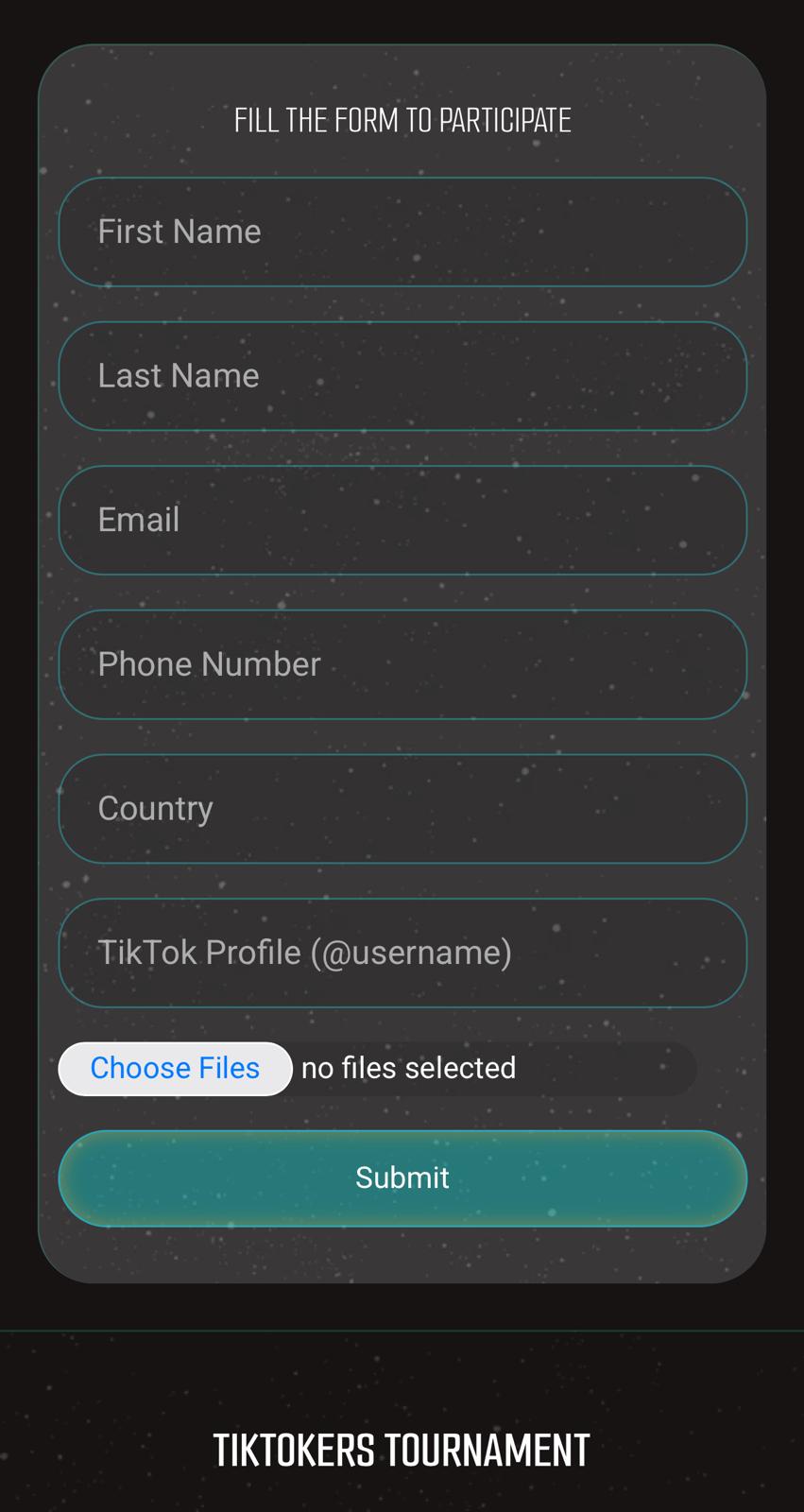Tap the First Name field
This screenshot has width=804, height=1512.
402,232
